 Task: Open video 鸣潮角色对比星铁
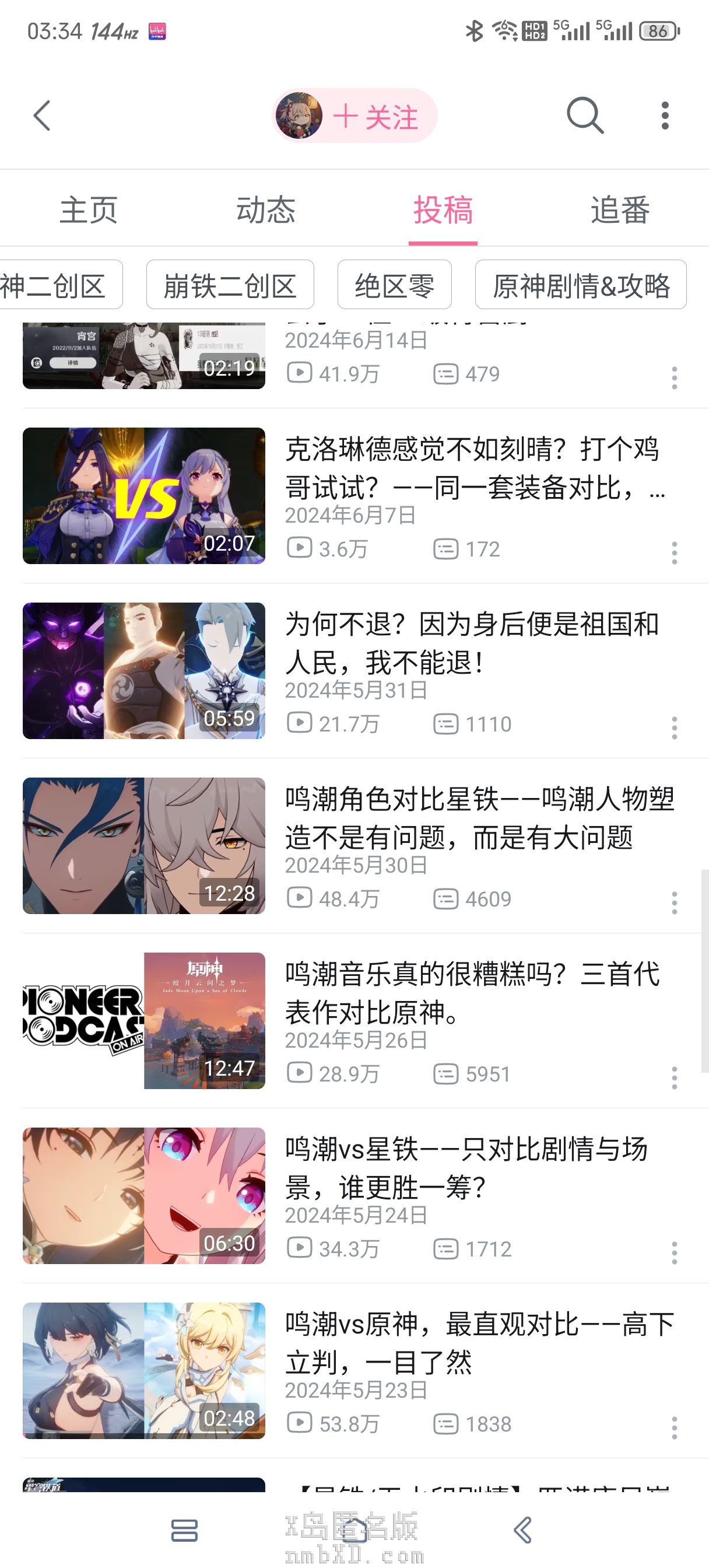click(x=478, y=817)
